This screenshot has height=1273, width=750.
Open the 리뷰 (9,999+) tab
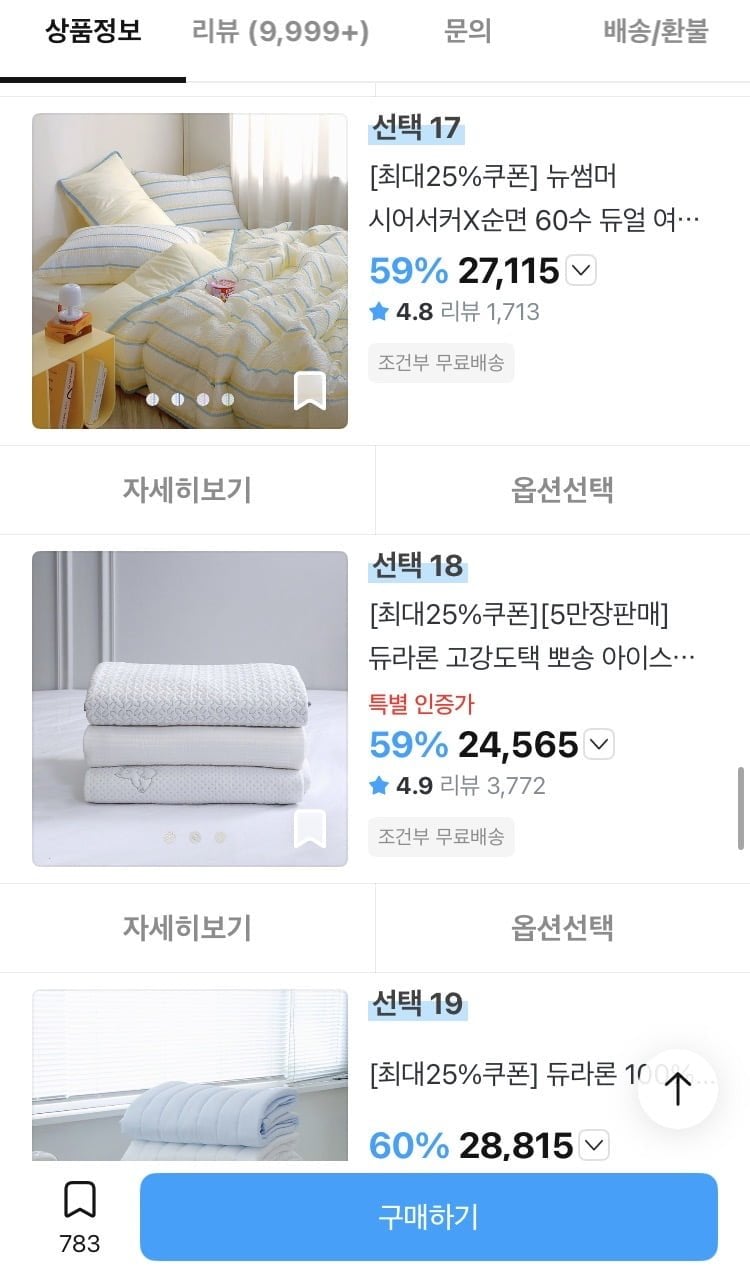pyautogui.click(x=280, y=32)
